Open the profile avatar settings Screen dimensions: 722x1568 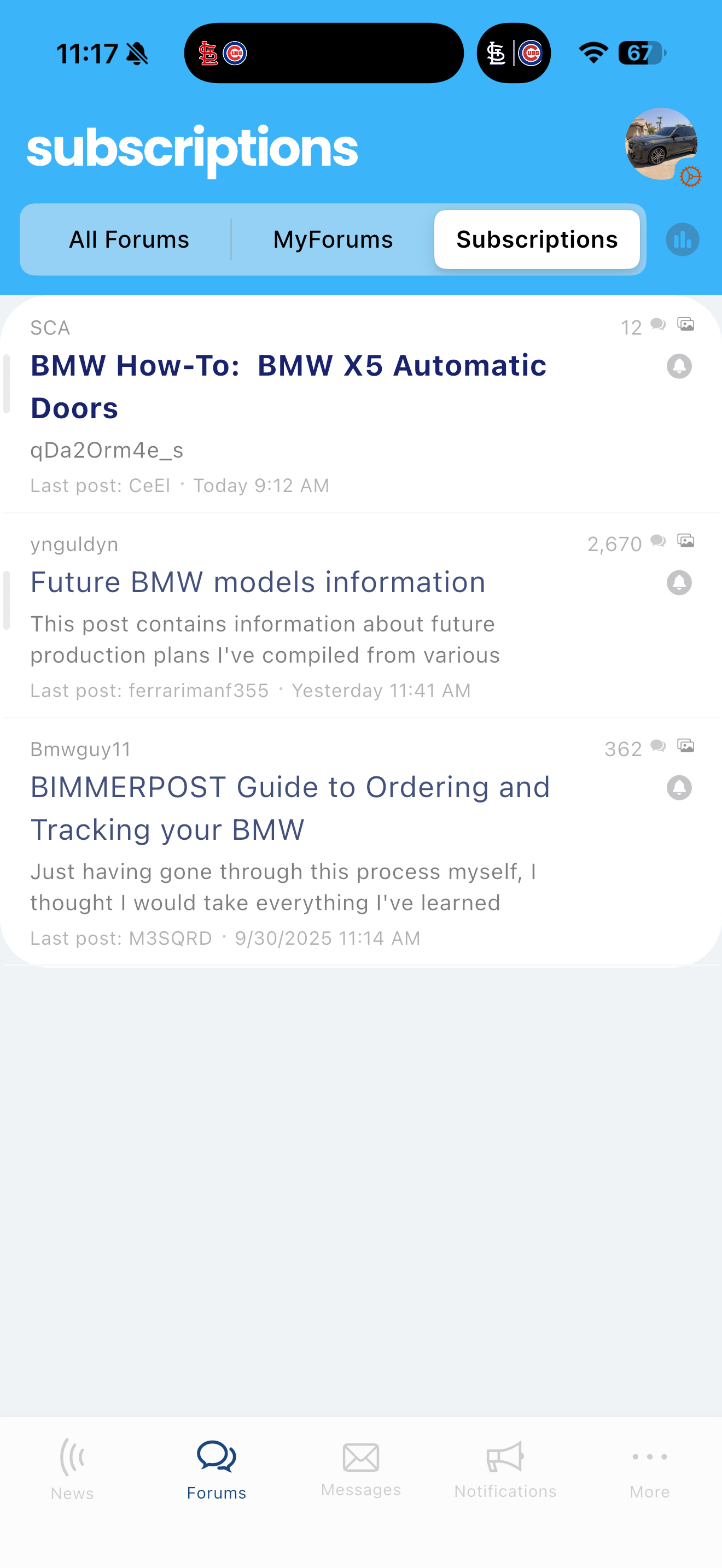point(662,145)
